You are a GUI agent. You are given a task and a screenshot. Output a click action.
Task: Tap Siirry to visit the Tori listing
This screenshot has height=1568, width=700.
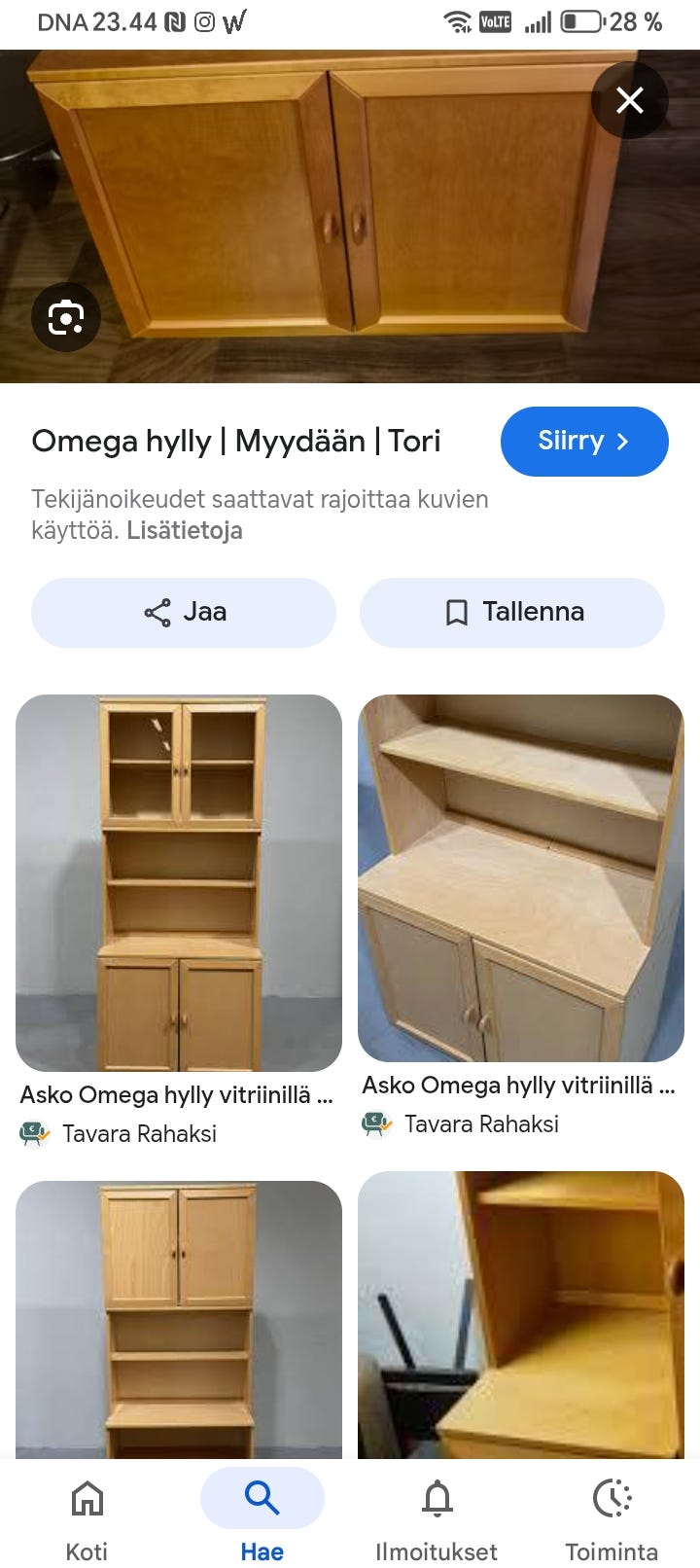(584, 441)
